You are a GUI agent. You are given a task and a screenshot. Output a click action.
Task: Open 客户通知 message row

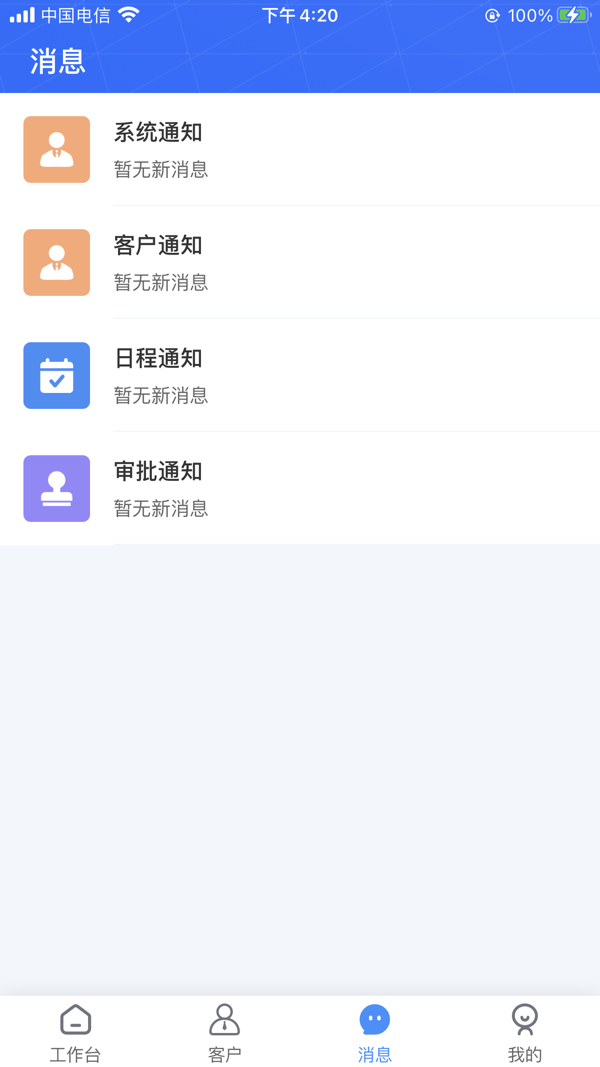[x=300, y=263]
